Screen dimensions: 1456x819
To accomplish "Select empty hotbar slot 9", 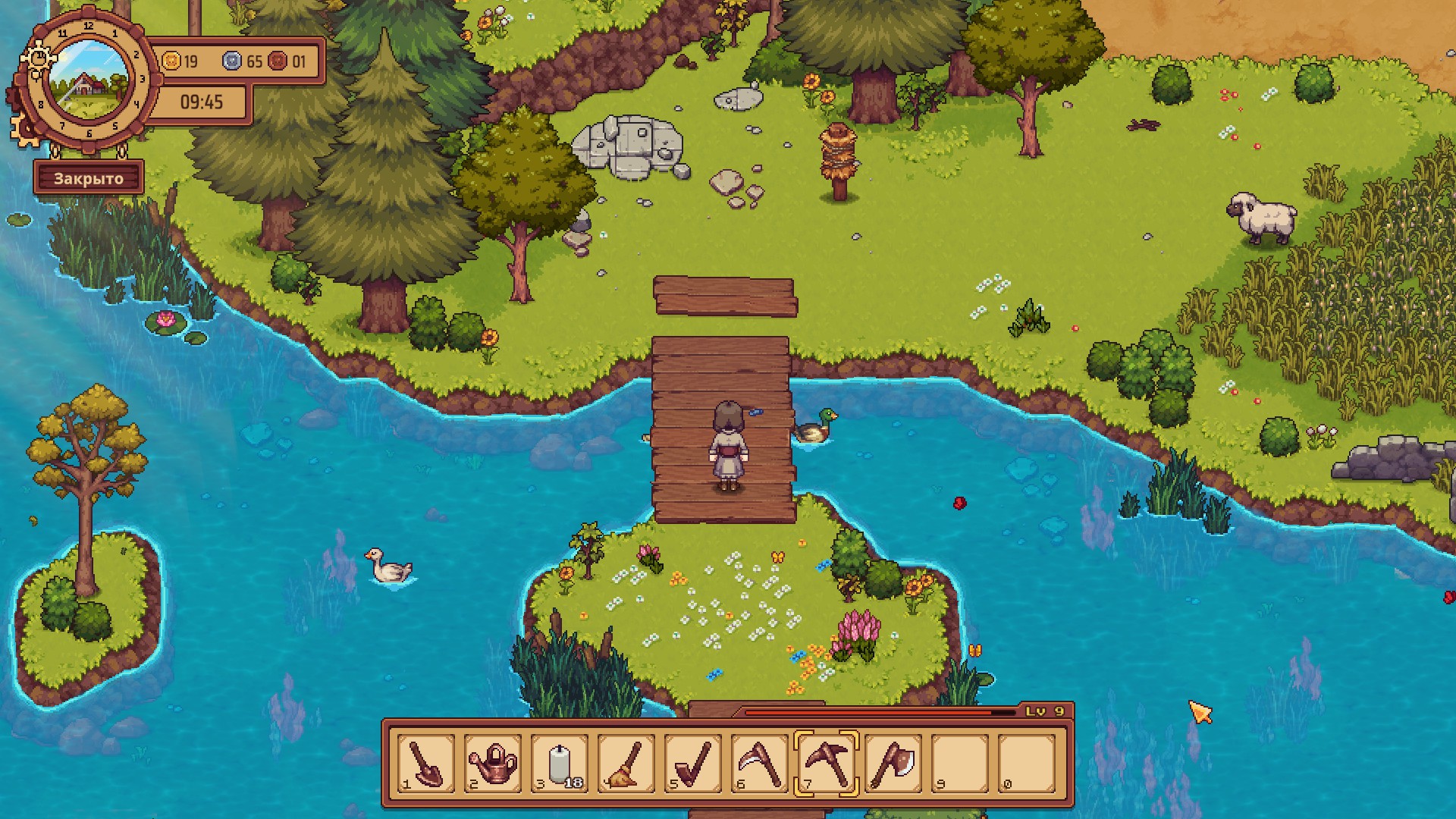I will 960,763.
